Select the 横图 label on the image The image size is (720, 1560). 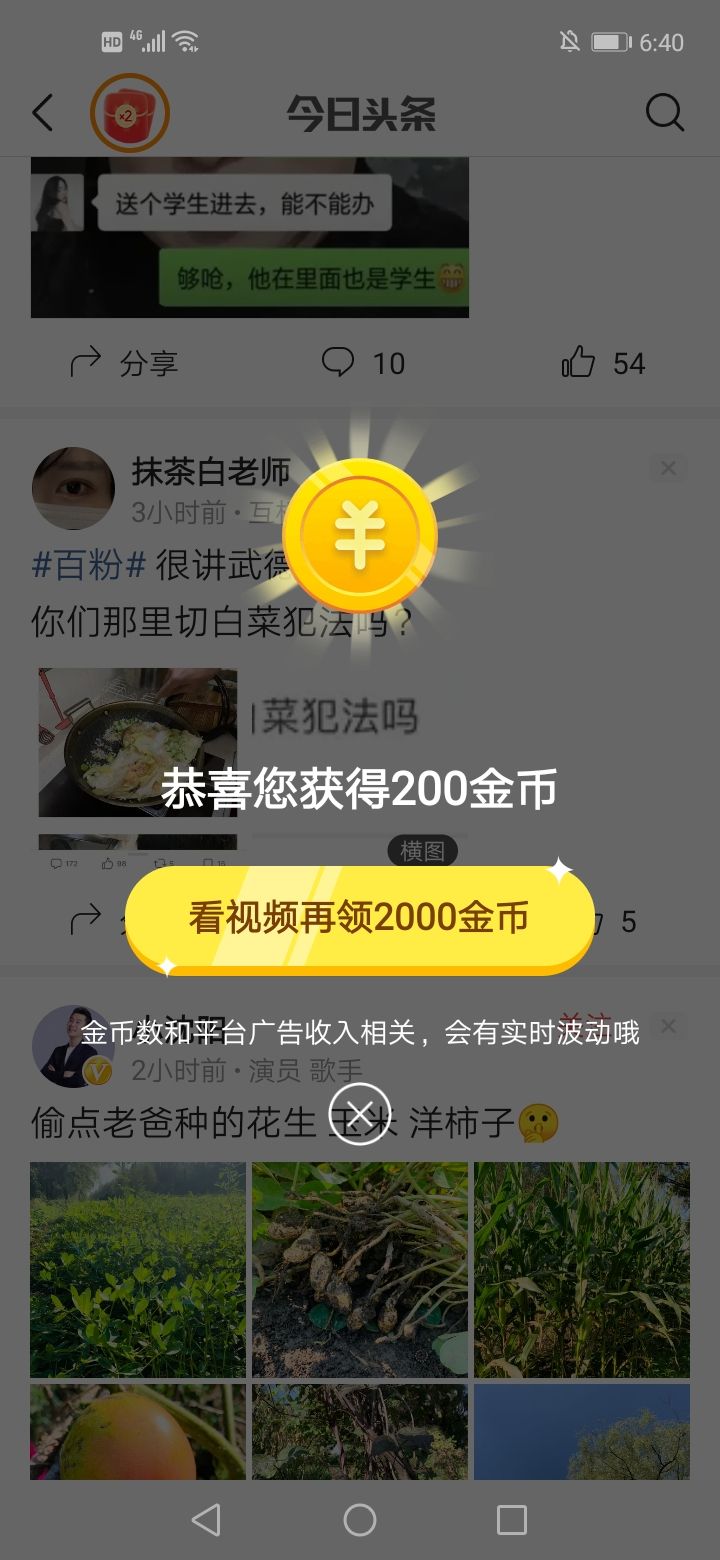[424, 852]
